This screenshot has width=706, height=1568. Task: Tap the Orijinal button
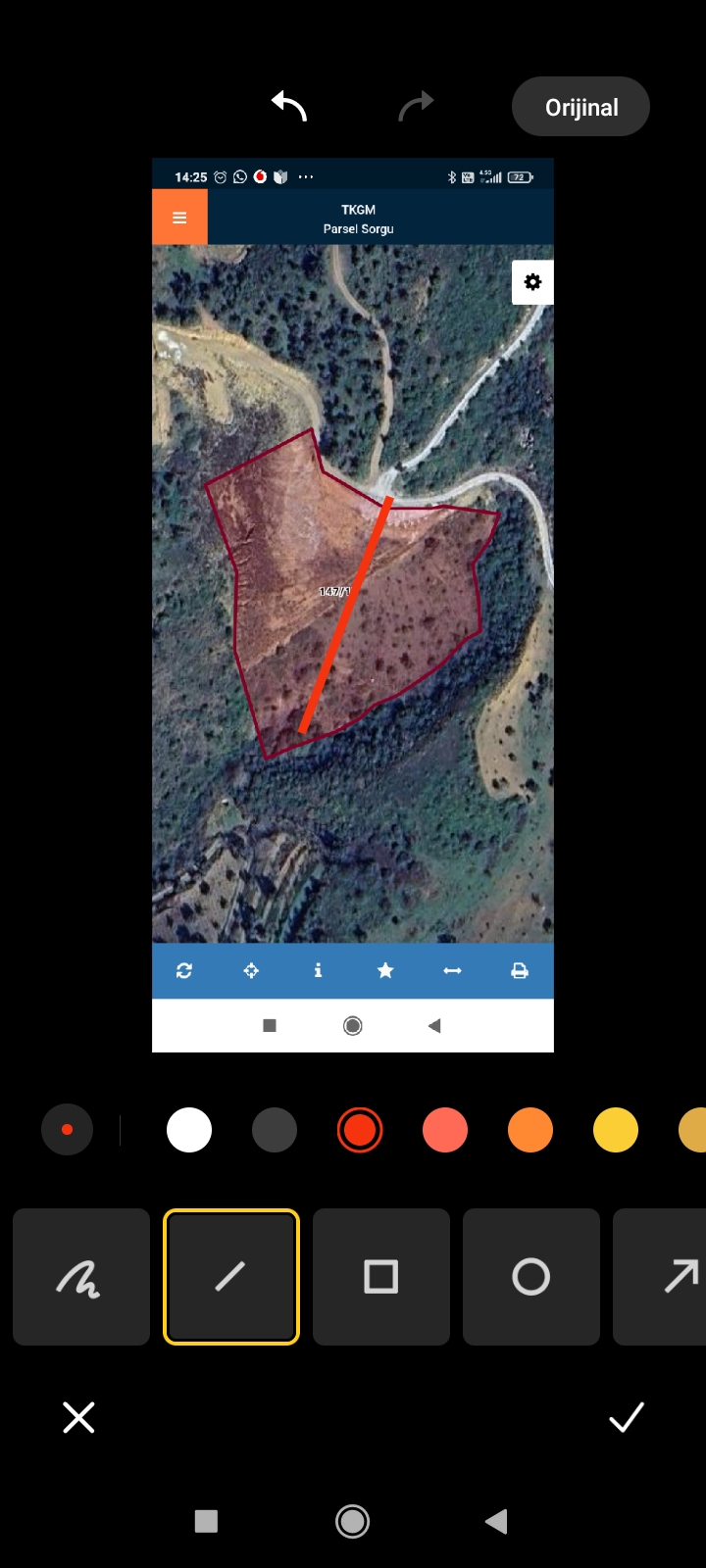pyautogui.click(x=581, y=107)
